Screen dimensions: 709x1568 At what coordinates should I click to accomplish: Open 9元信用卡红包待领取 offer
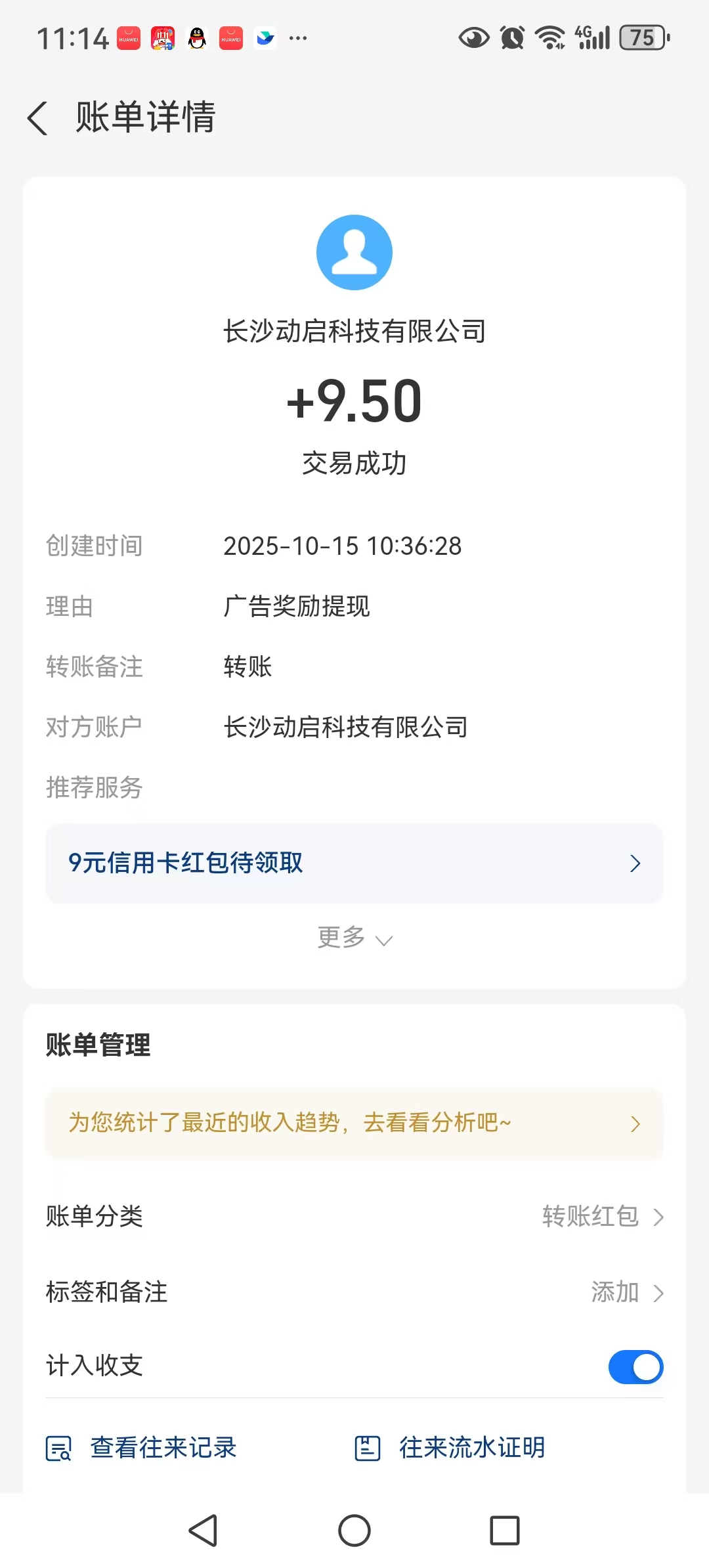pos(354,863)
